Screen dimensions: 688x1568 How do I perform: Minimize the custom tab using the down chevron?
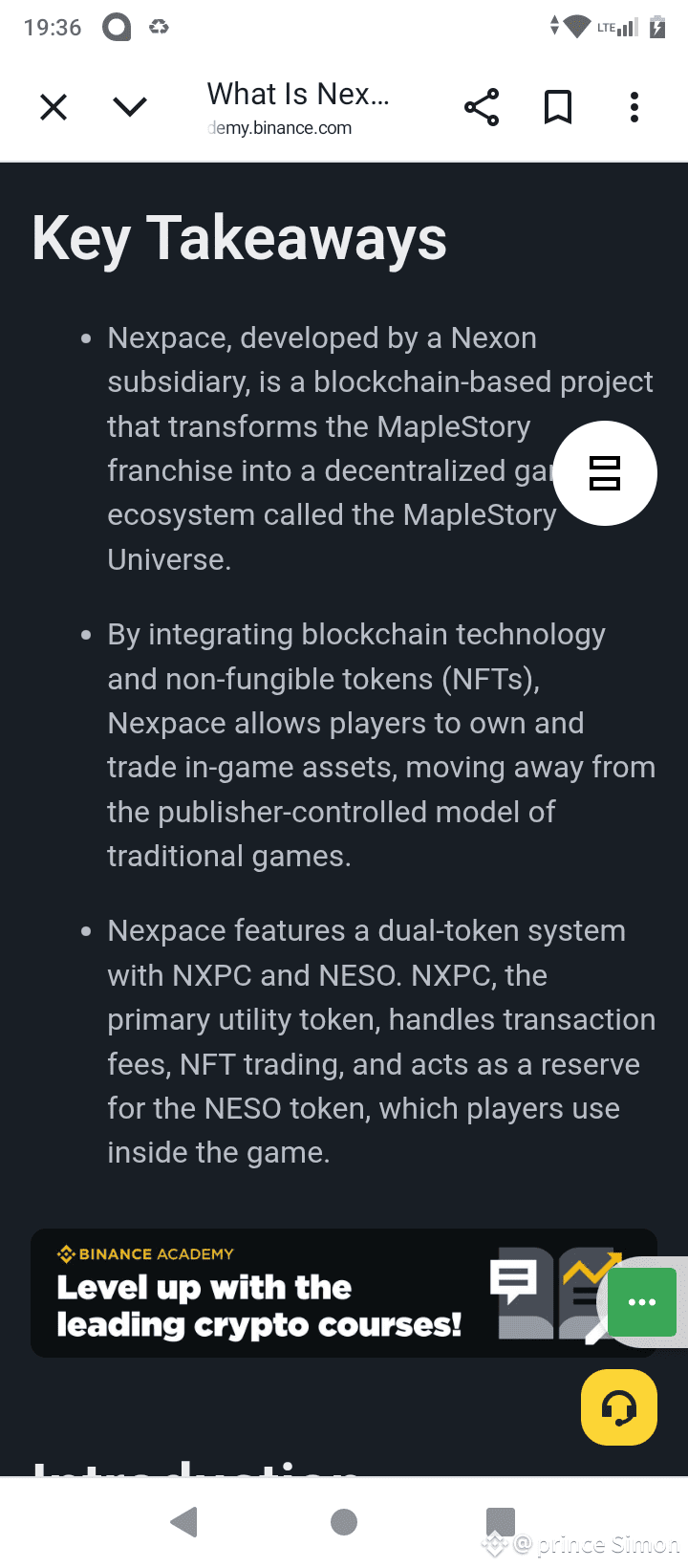(130, 106)
